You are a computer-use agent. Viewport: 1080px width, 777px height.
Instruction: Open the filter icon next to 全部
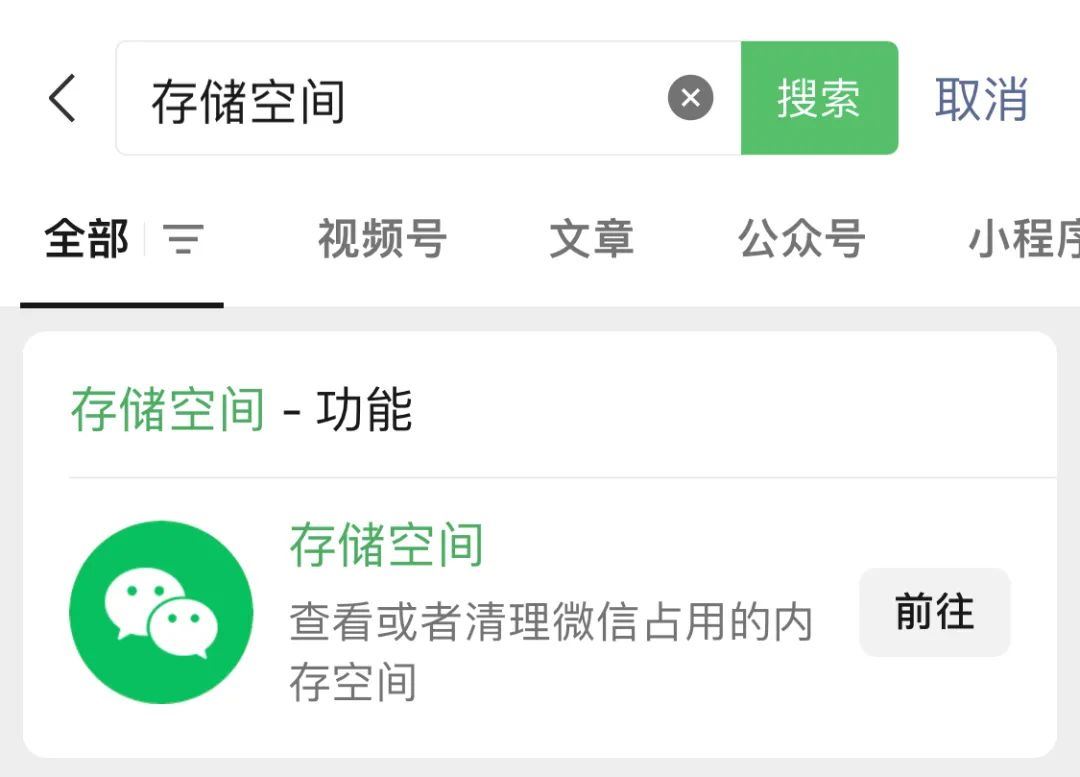[x=184, y=240]
